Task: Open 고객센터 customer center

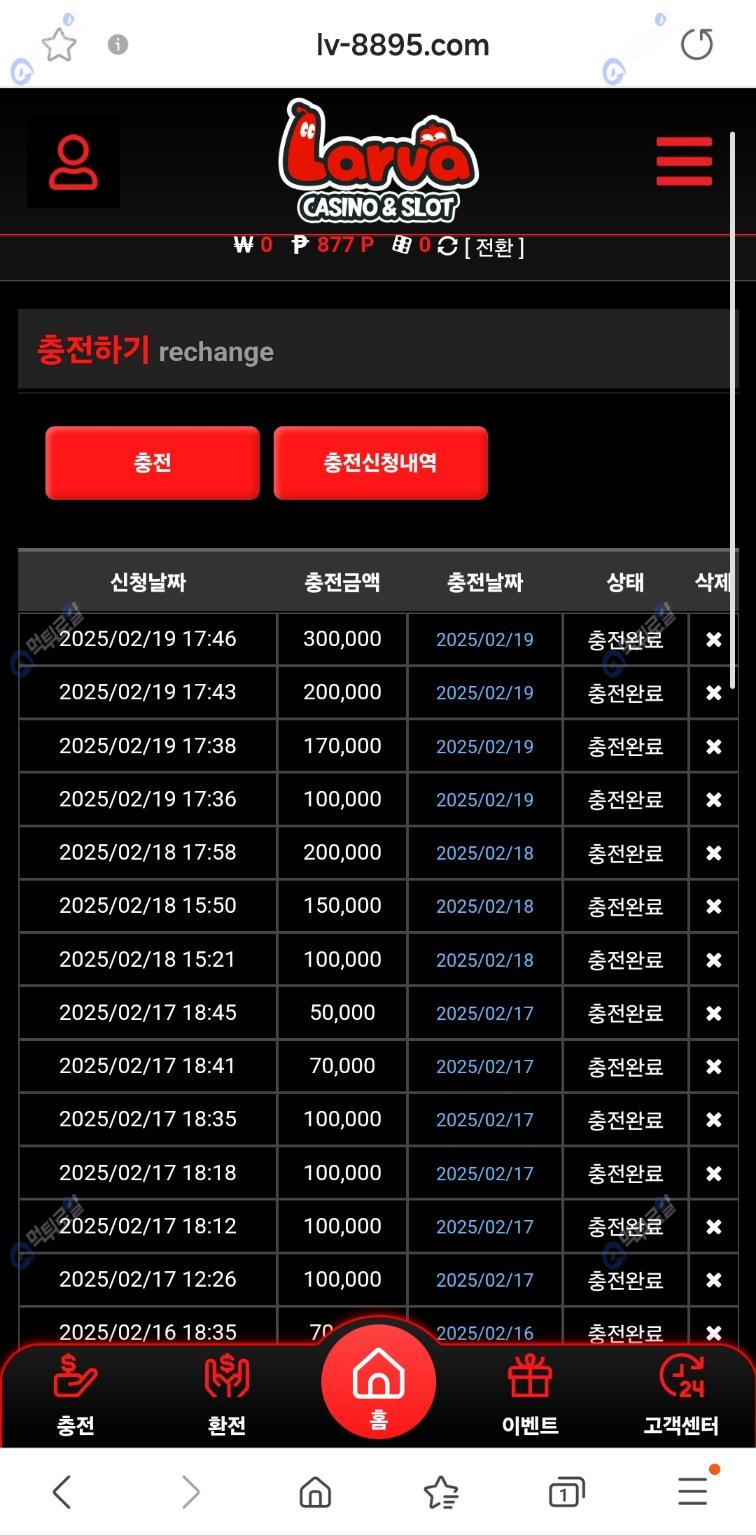Action: pos(681,1394)
